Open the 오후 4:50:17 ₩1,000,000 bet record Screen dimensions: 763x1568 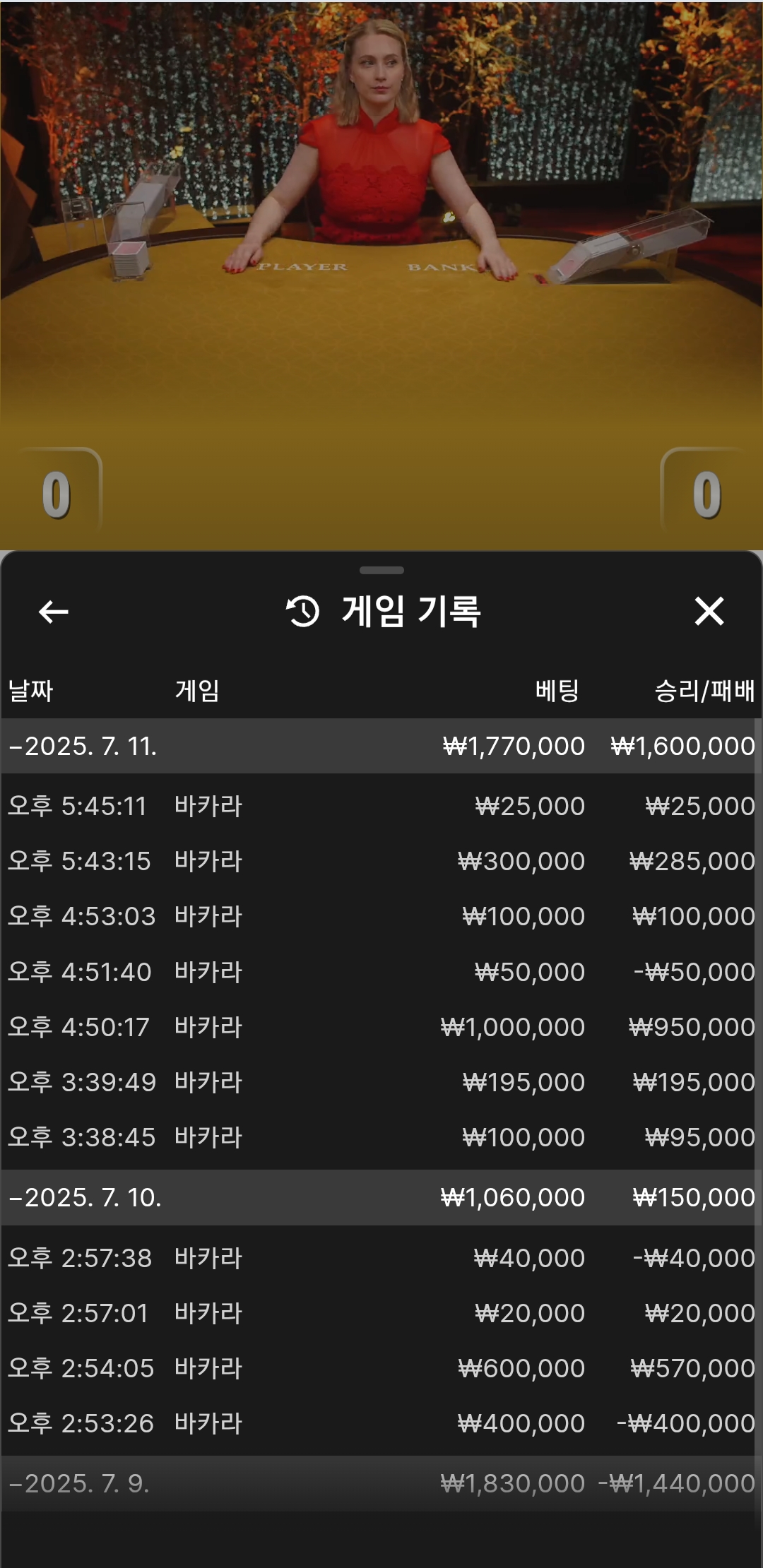(x=380, y=1028)
